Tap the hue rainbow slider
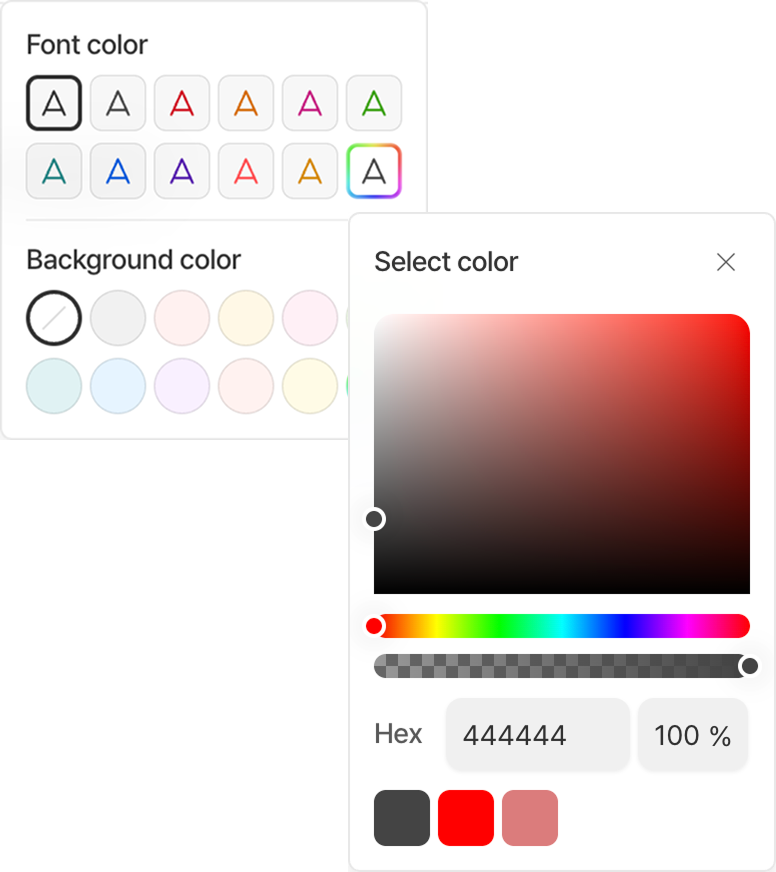The width and height of the screenshot is (776, 872). pos(561,626)
